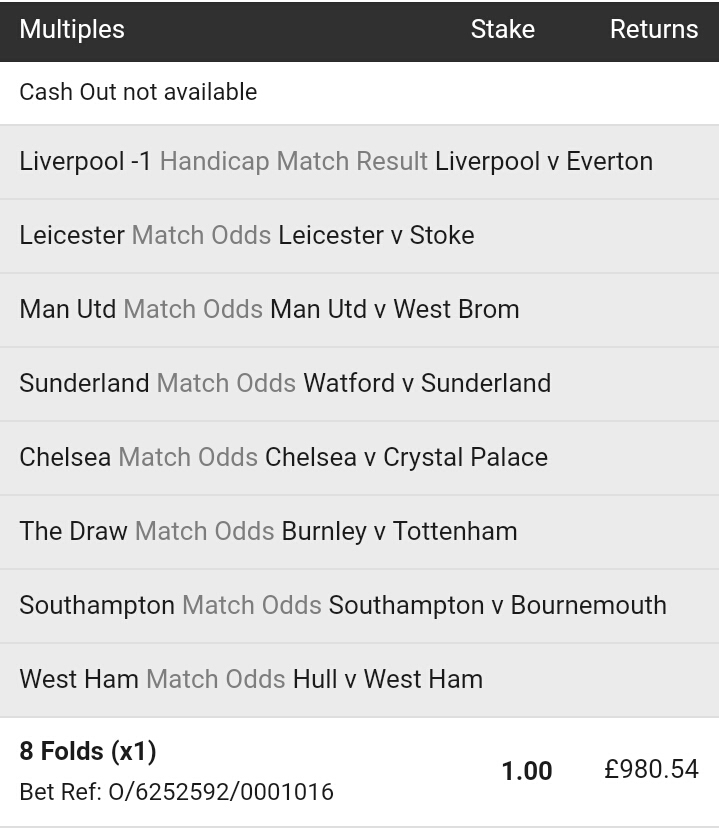The height and width of the screenshot is (828, 719).
Task: View the Southampton v Bournemouth selection
Action: pyautogui.click(x=343, y=606)
